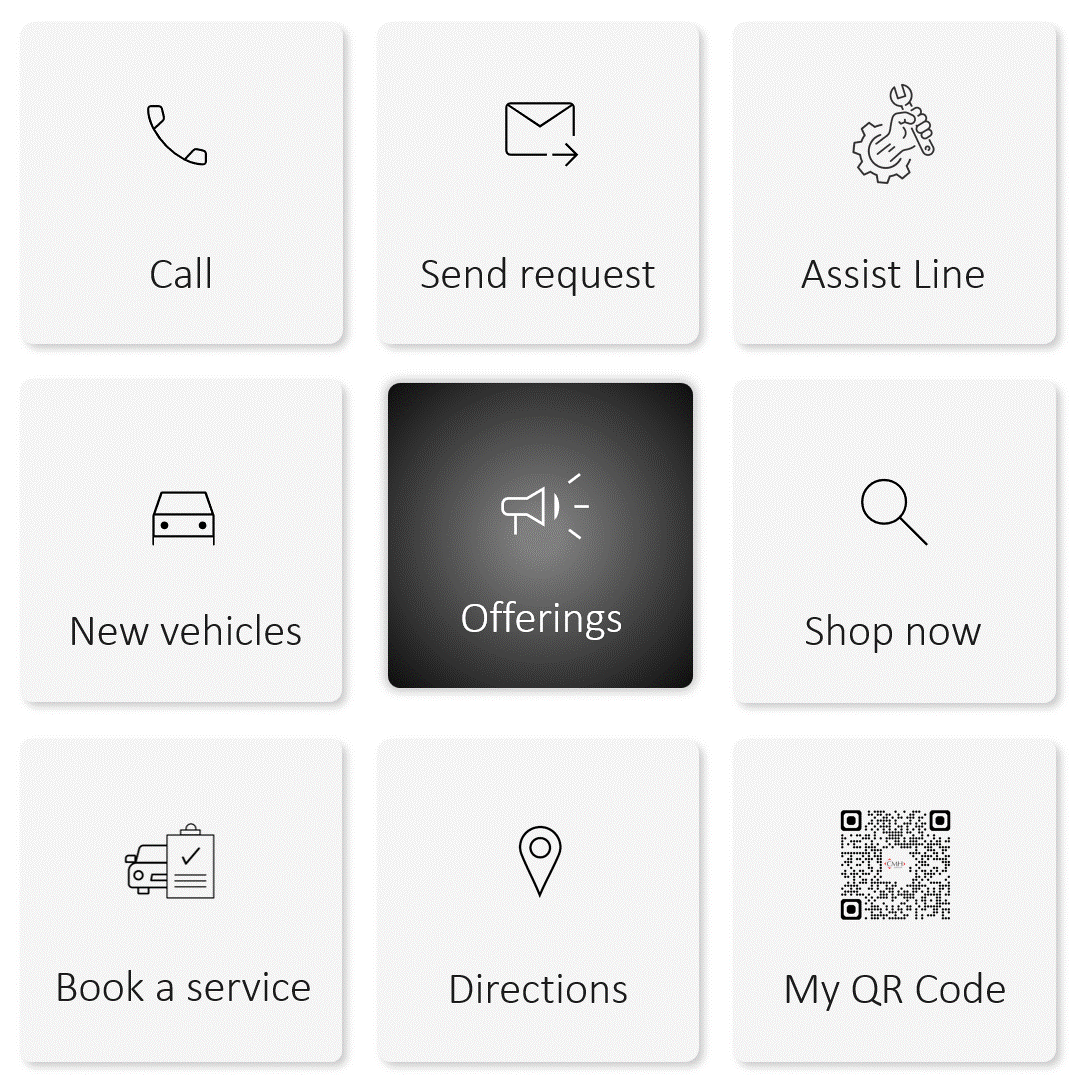The height and width of the screenshot is (1080, 1080).
Task: Open the Offerings tile
Action: [x=540, y=536]
